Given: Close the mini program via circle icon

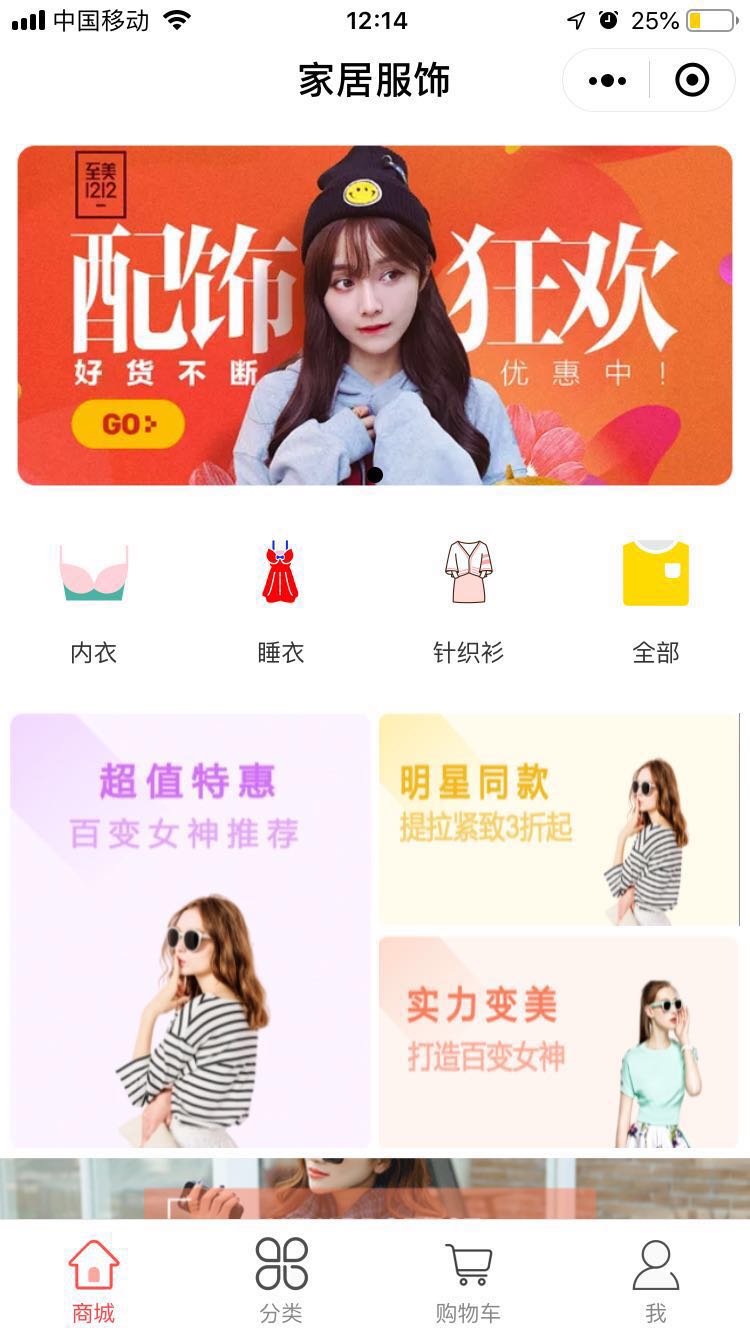Looking at the screenshot, I should pos(692,80).
